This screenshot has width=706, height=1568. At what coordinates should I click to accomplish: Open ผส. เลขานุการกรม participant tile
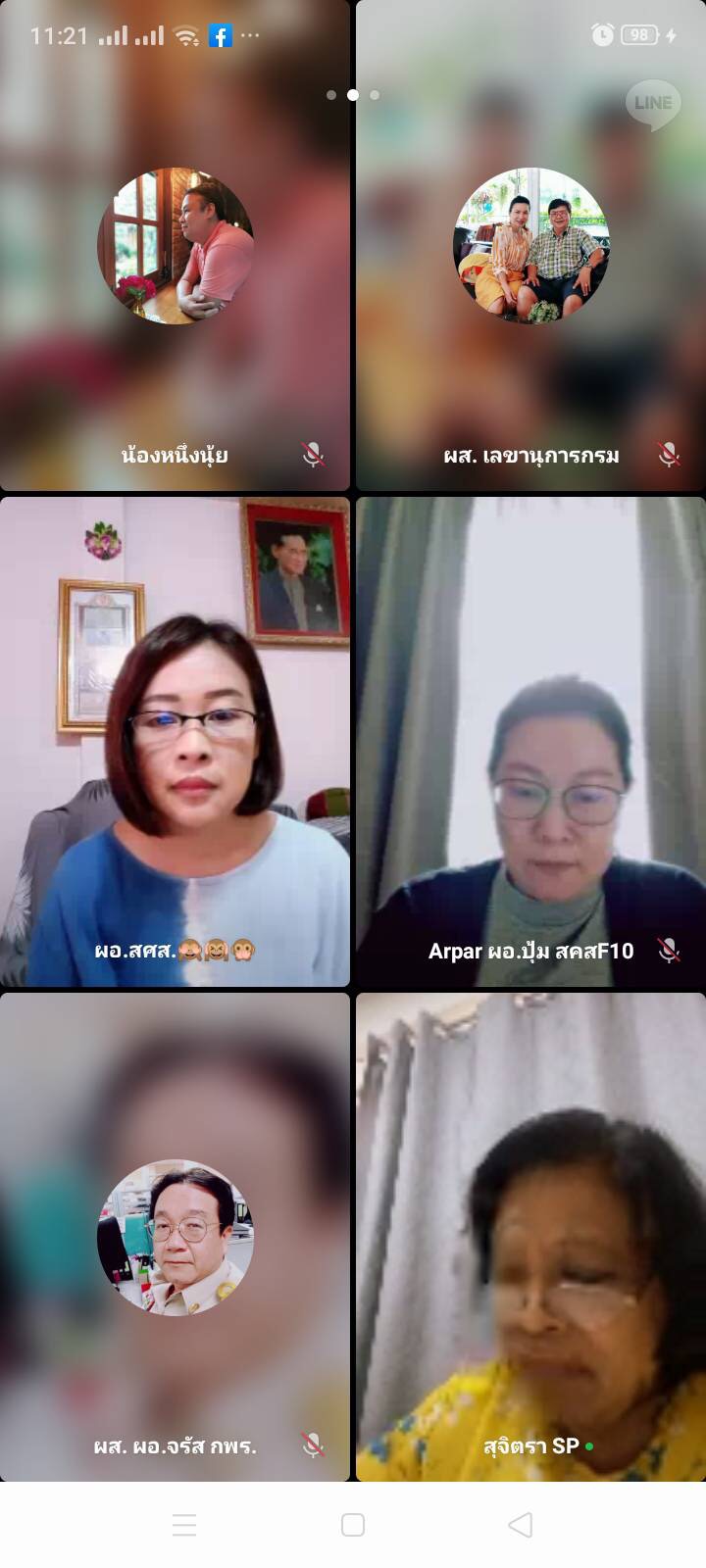(530, 245)
